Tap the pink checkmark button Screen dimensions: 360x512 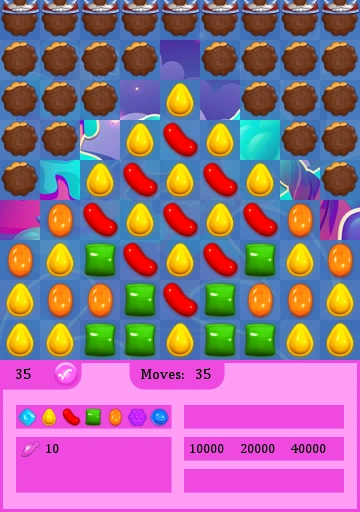coord(66,374)
